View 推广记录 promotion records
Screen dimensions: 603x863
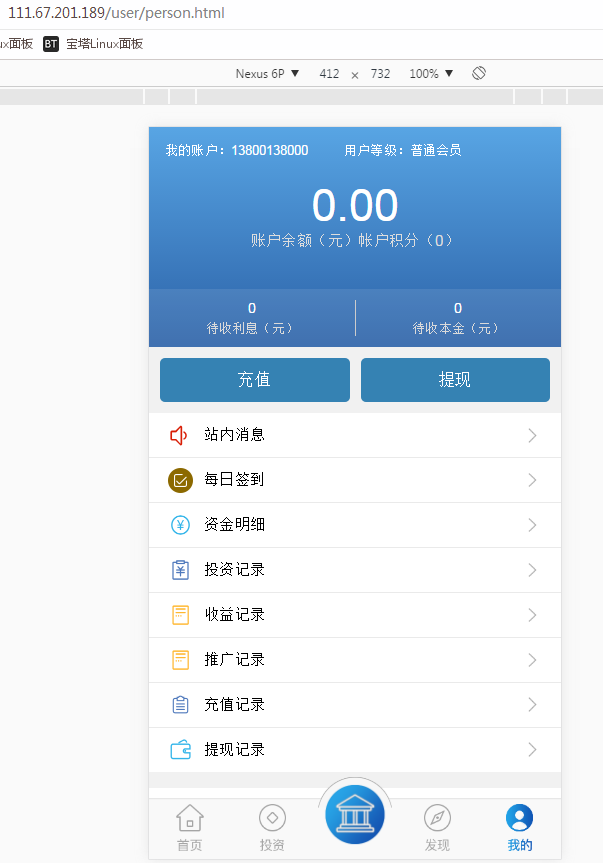(x=354, y=660)
